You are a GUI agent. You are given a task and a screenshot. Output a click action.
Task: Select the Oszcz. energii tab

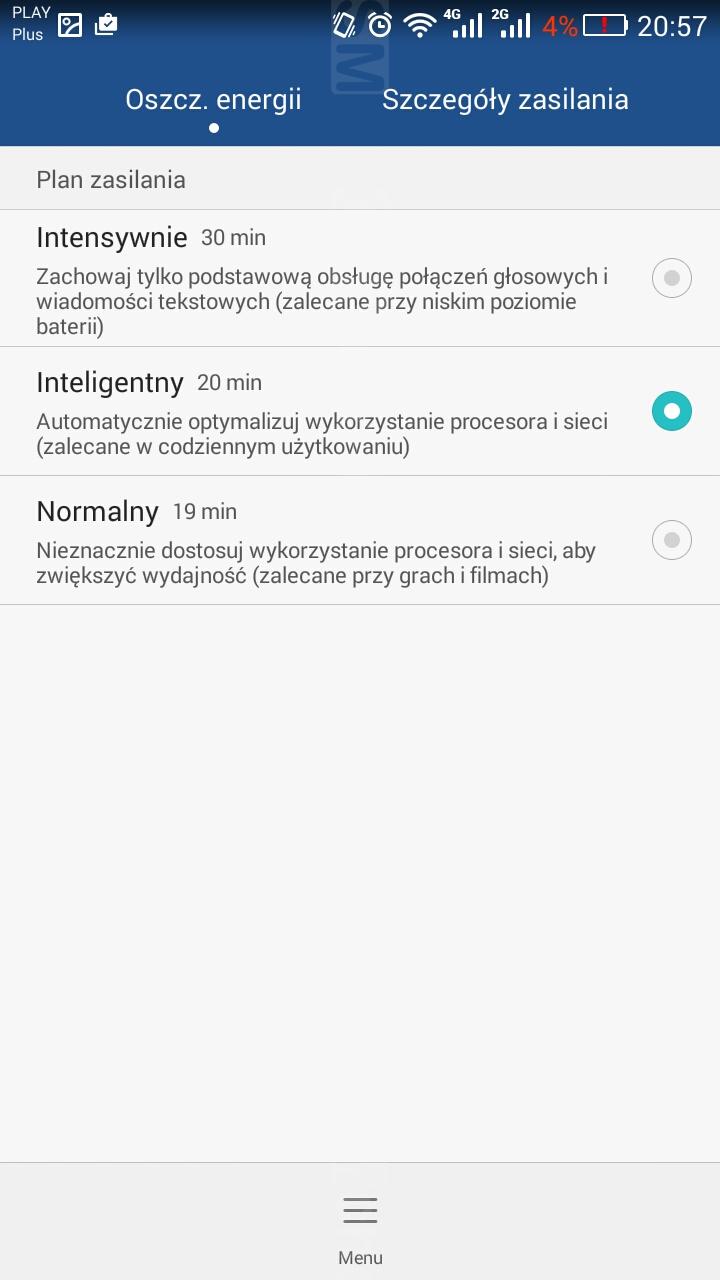click(213, 100)
